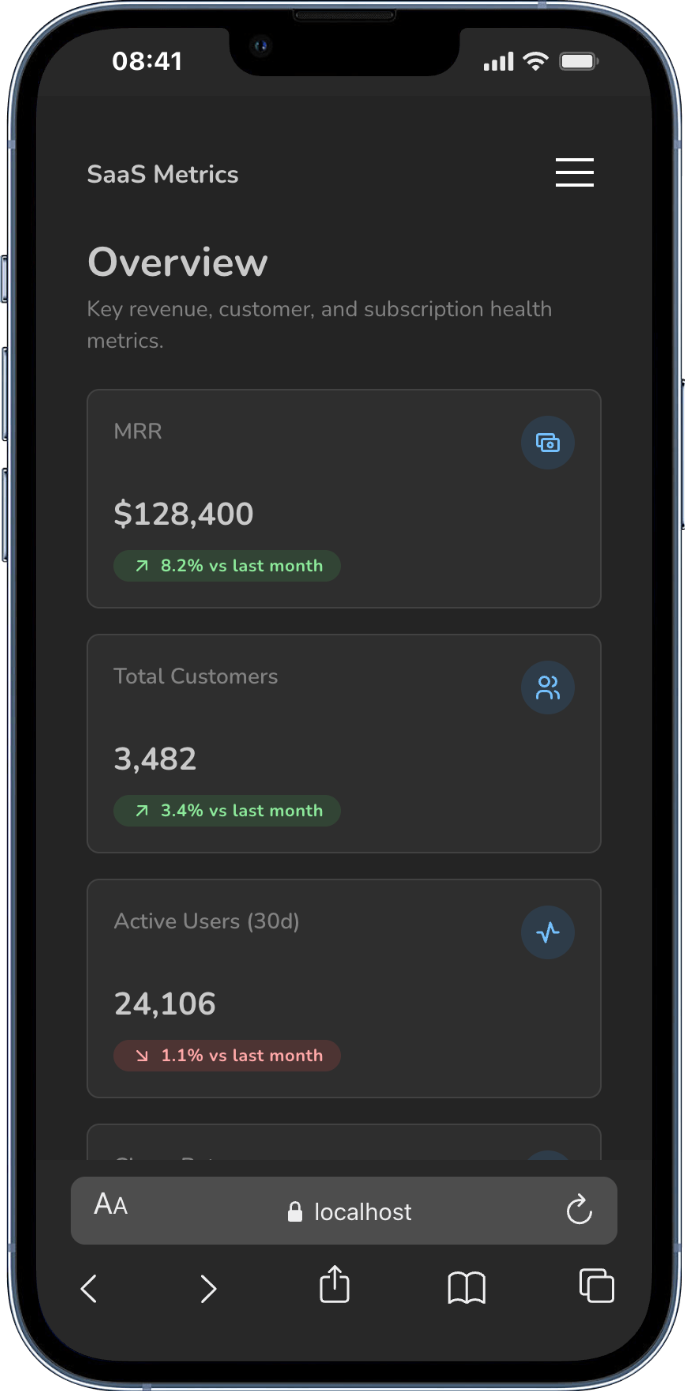The height and width of the screenshot is (1391, 685).
Task: Tap the localhost address bar
Action: click(350, 1212)
